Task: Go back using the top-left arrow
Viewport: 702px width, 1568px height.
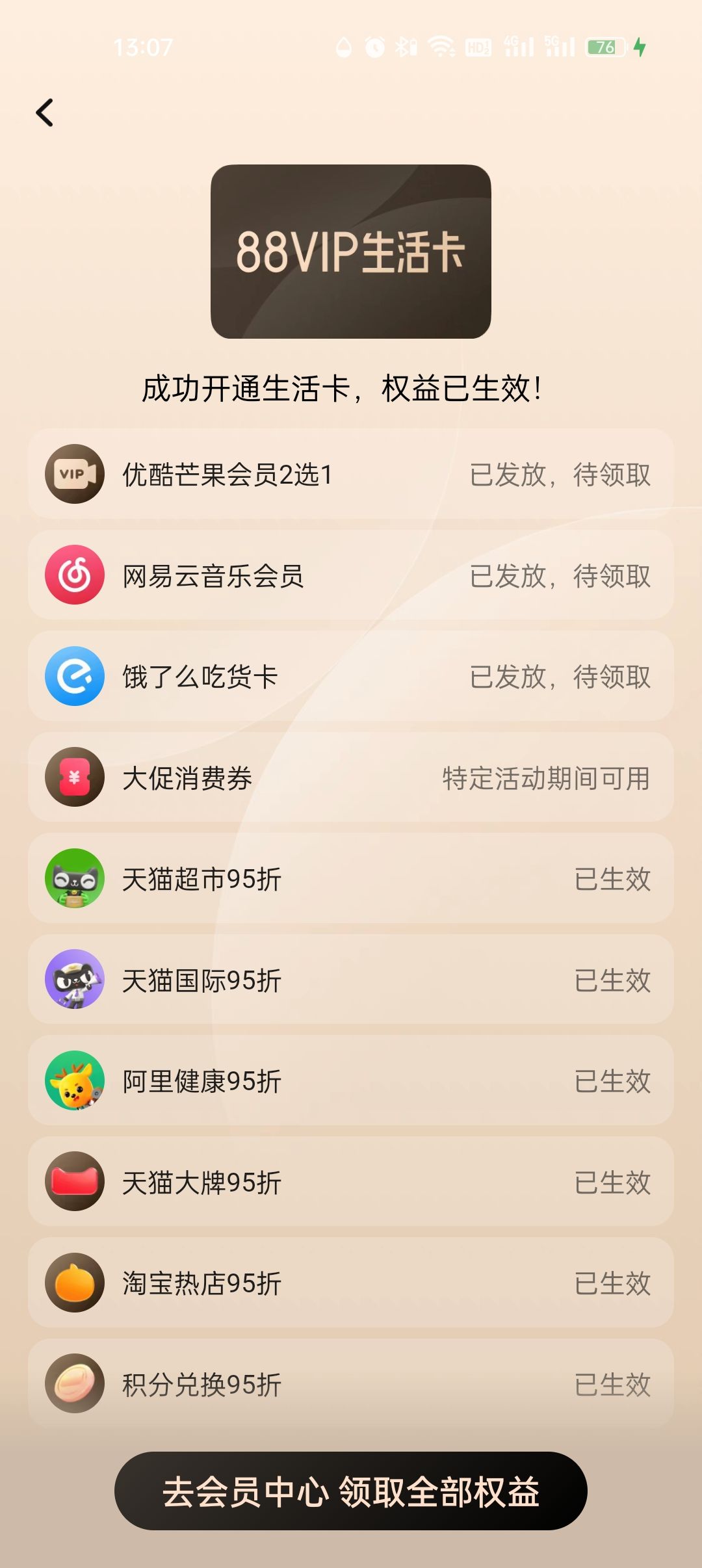Action: [x=44, y=113]
